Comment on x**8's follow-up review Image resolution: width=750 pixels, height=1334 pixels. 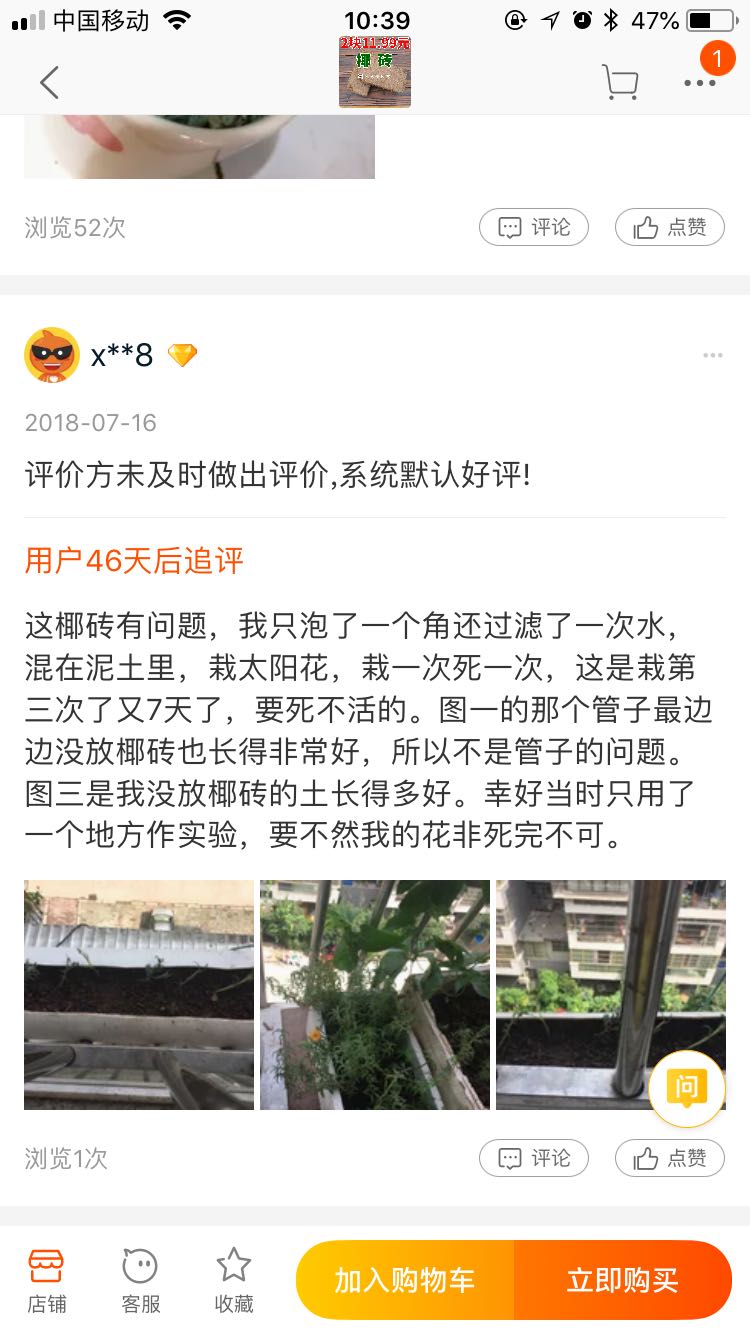click(x=534, y=1158)
